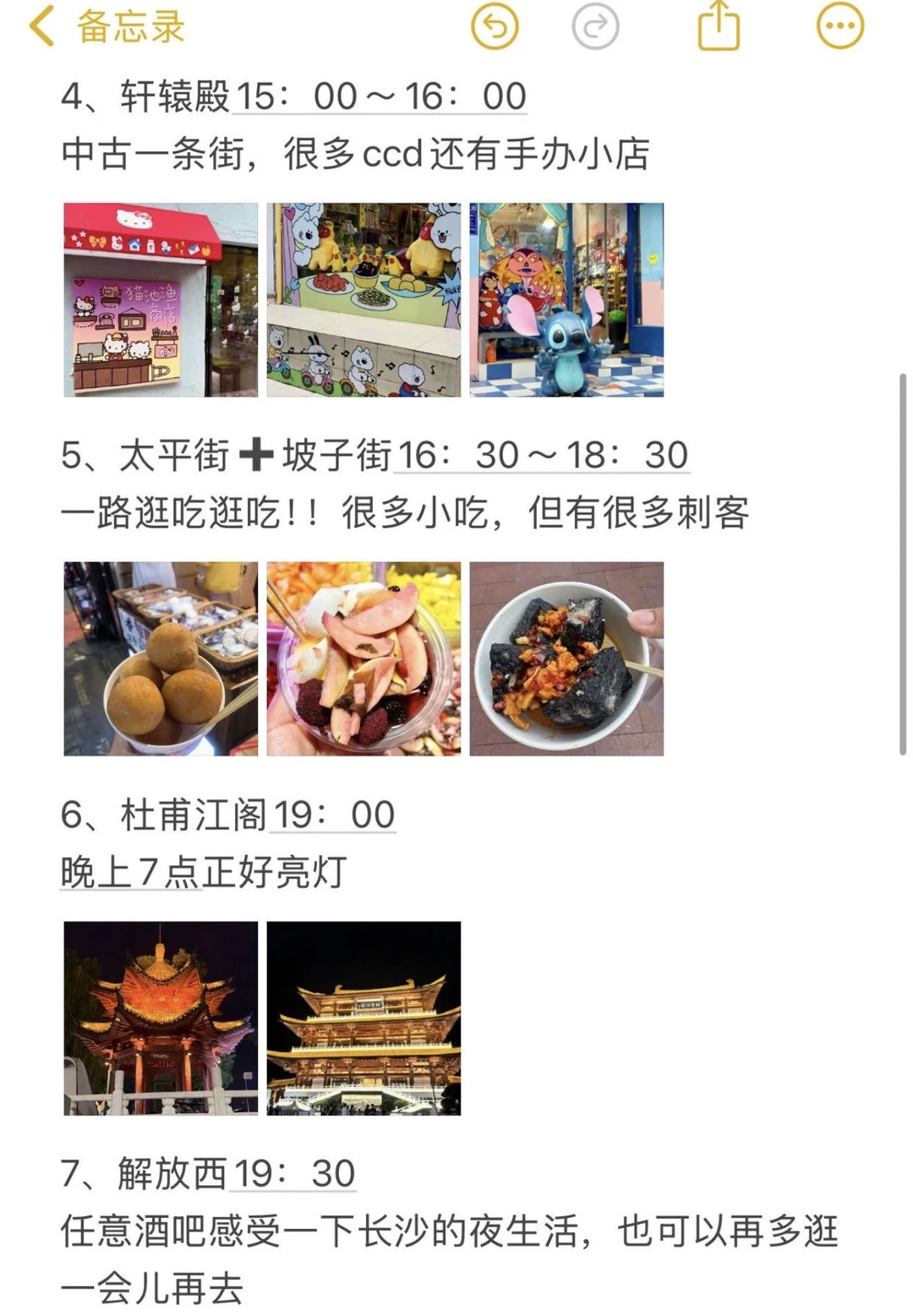View the red-lit pavilion night photo
The height and width of the screenshot is (1316, 913).
point(161,1018)
